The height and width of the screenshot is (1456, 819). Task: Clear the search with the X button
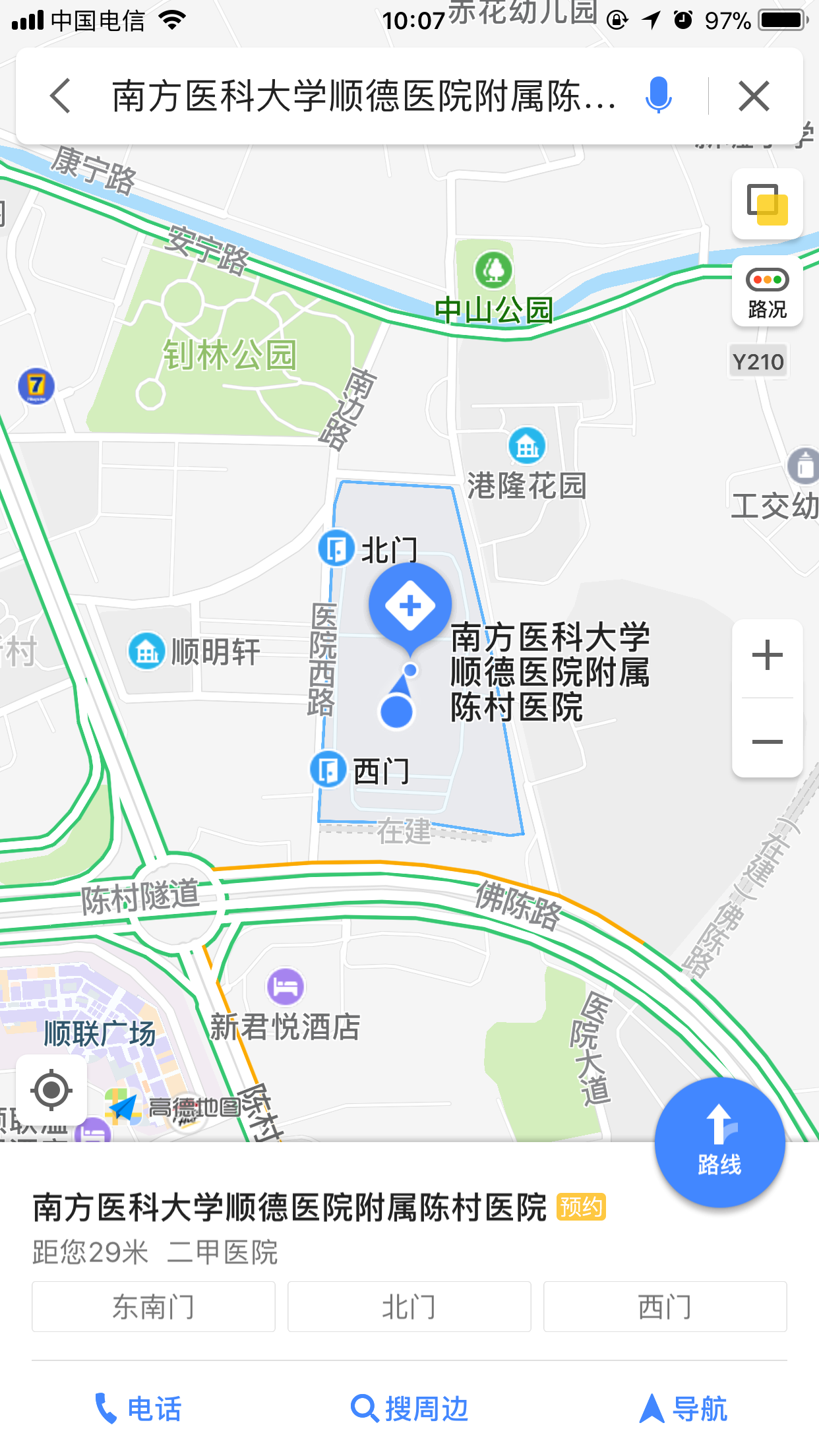(x=754, y=96)
